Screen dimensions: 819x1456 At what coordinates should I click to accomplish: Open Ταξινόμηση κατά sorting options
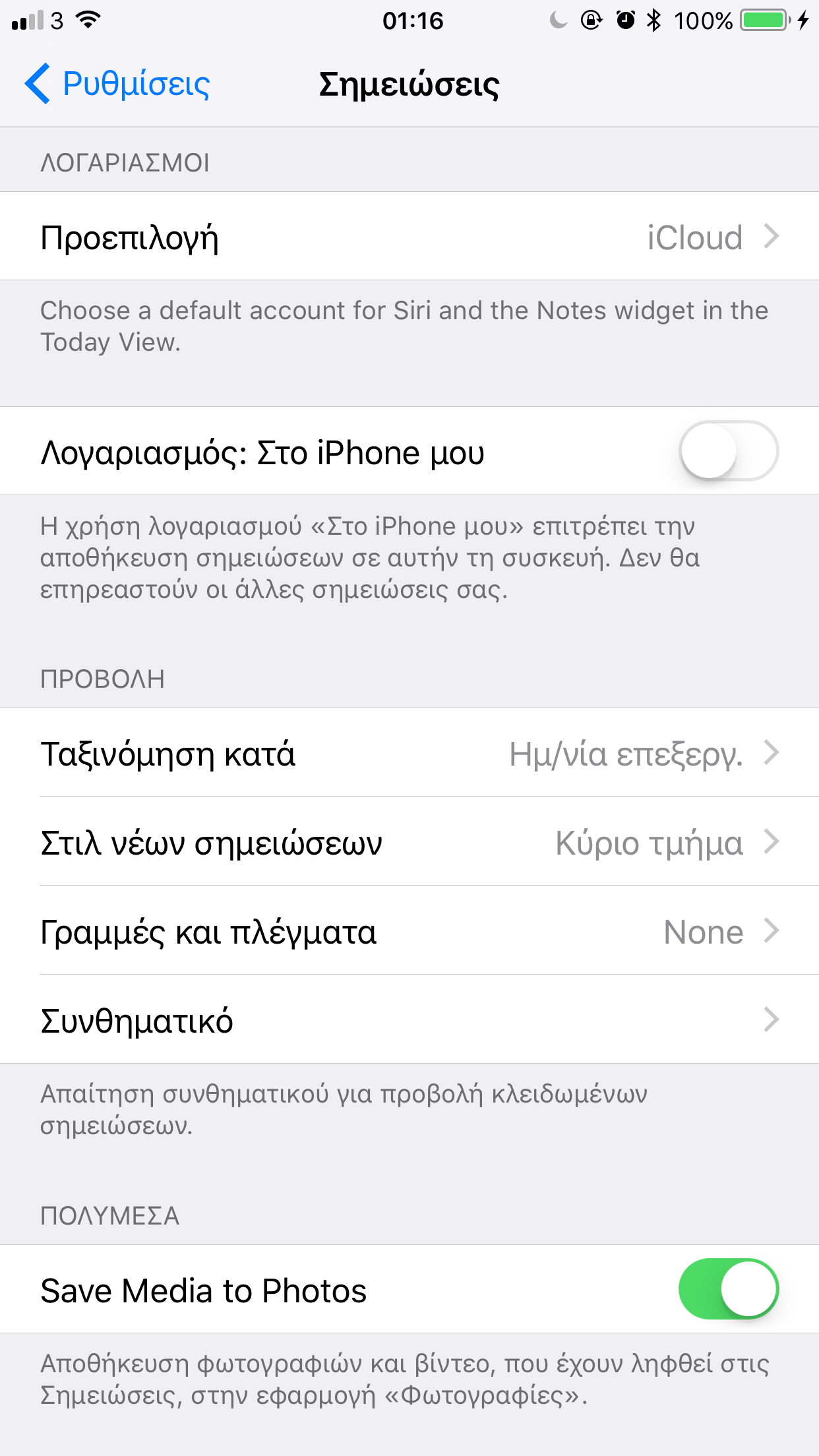pyautogui.click(x=409, y=753)
